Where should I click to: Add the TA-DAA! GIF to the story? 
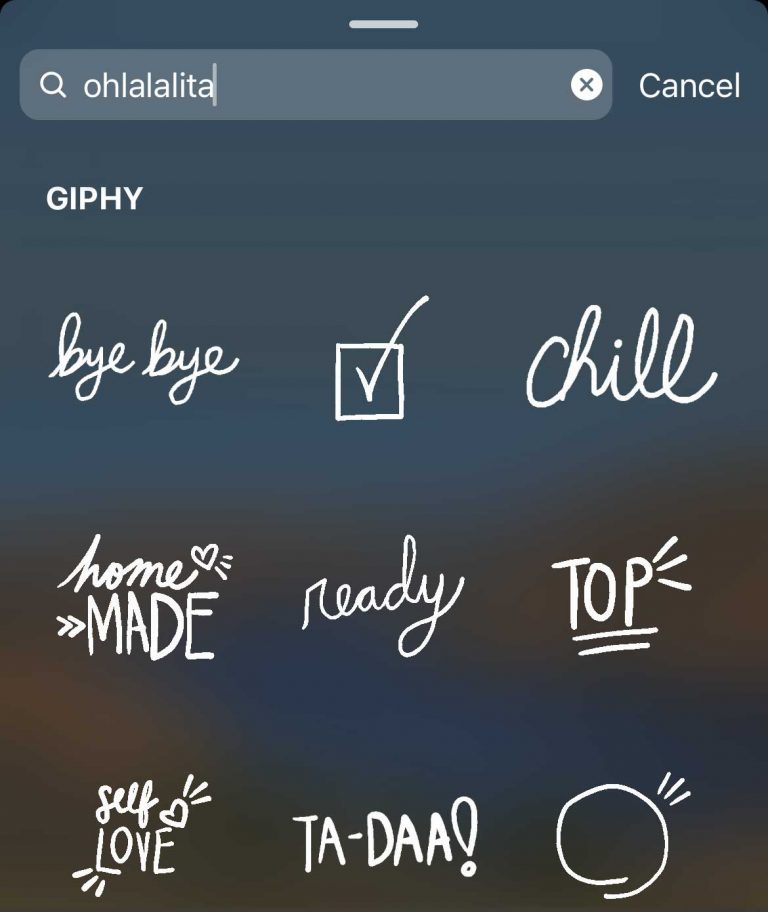coord(385,835)
